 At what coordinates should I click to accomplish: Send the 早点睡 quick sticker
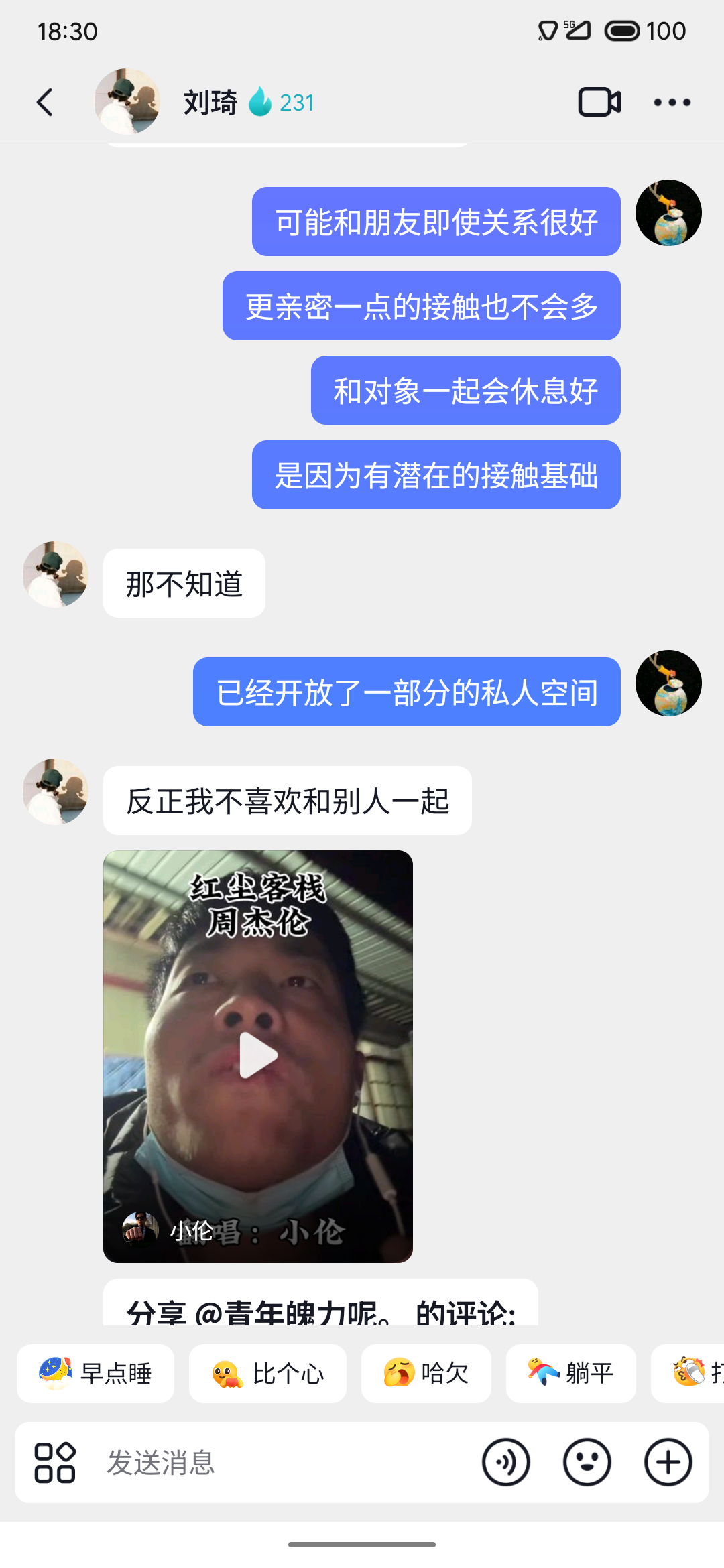click(x=96, y=1373)
